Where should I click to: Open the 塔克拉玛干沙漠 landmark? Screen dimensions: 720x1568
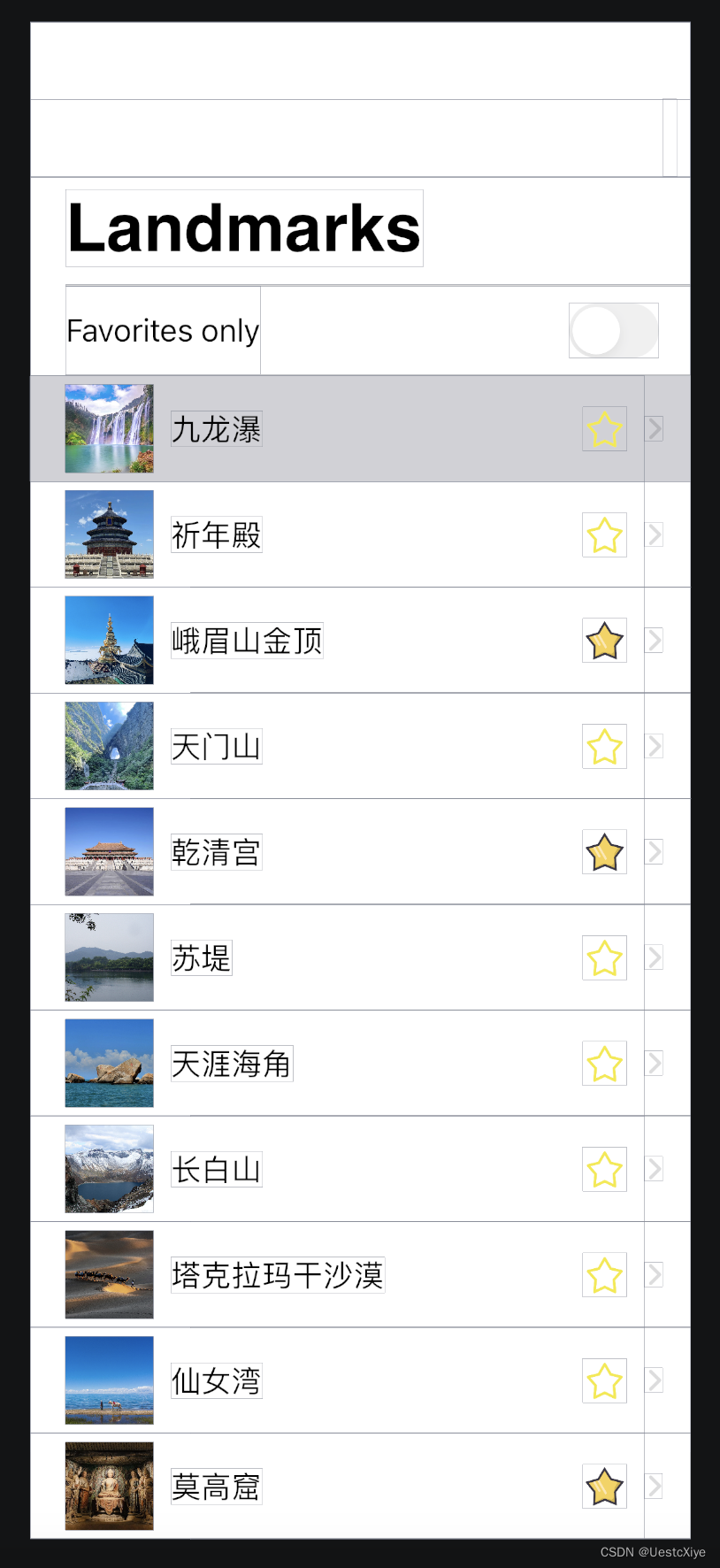[278, 1275]
